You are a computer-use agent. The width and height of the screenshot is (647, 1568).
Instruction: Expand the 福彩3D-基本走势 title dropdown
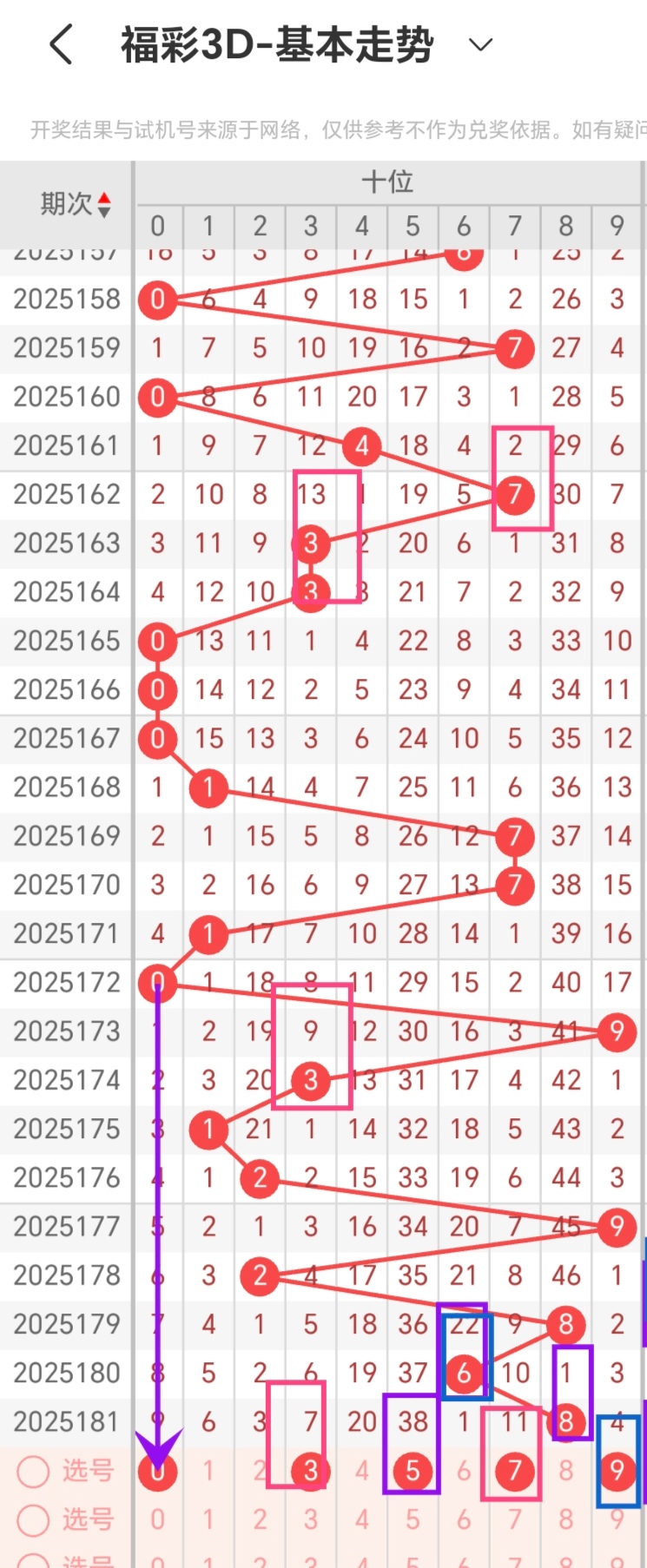click(480, 44)
